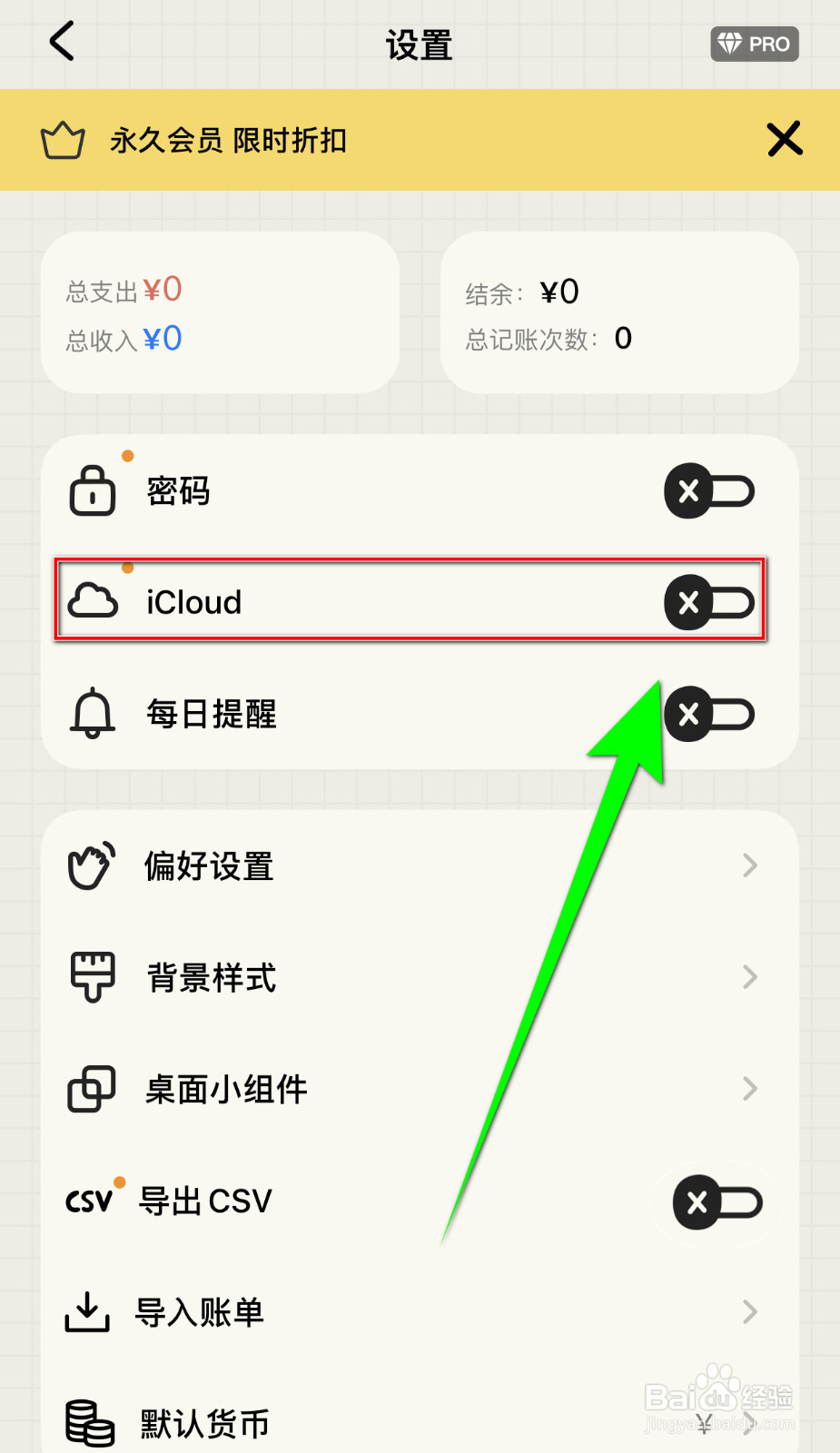Tap the brush icon beside 背景样式
Screen dimensions: 840x1453
(x=91, y=976)
